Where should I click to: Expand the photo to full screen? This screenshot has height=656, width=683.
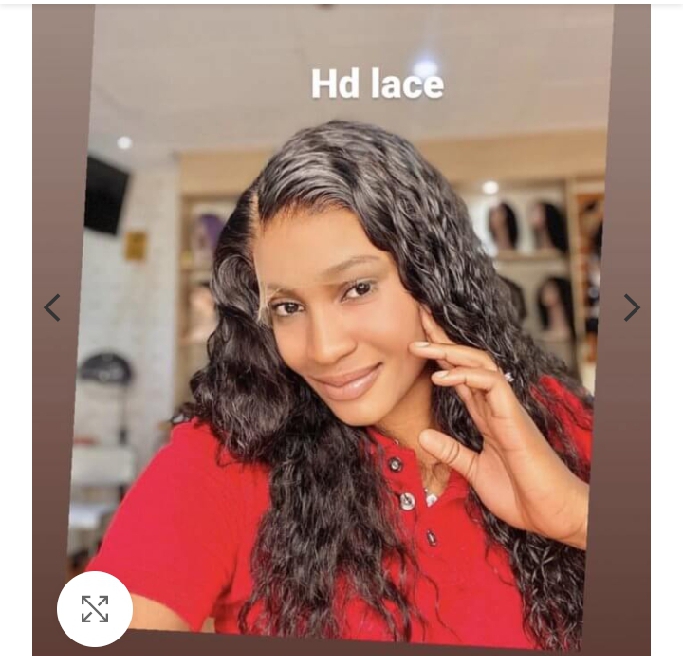point(95,609)
